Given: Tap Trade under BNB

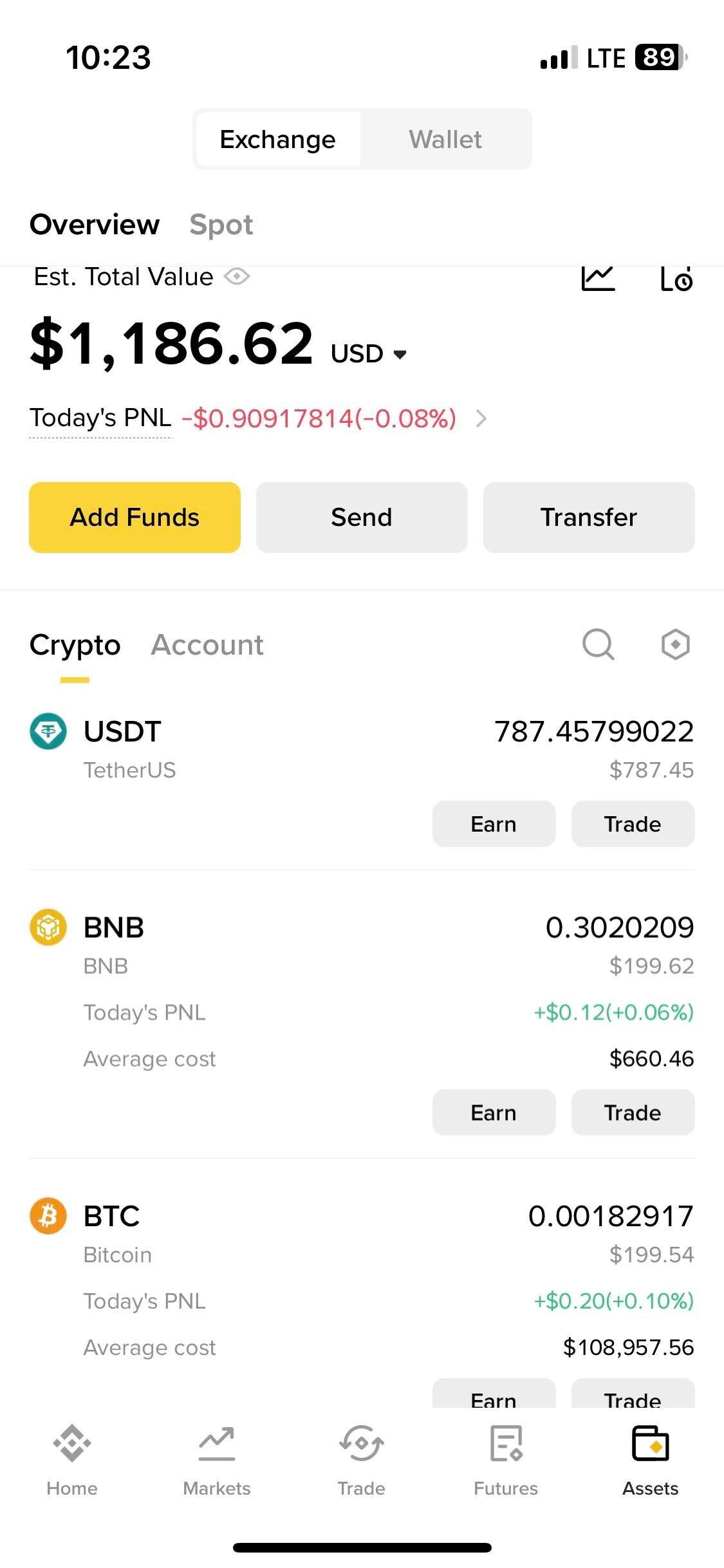Looking at the screenshot, I should (633, 1112).
